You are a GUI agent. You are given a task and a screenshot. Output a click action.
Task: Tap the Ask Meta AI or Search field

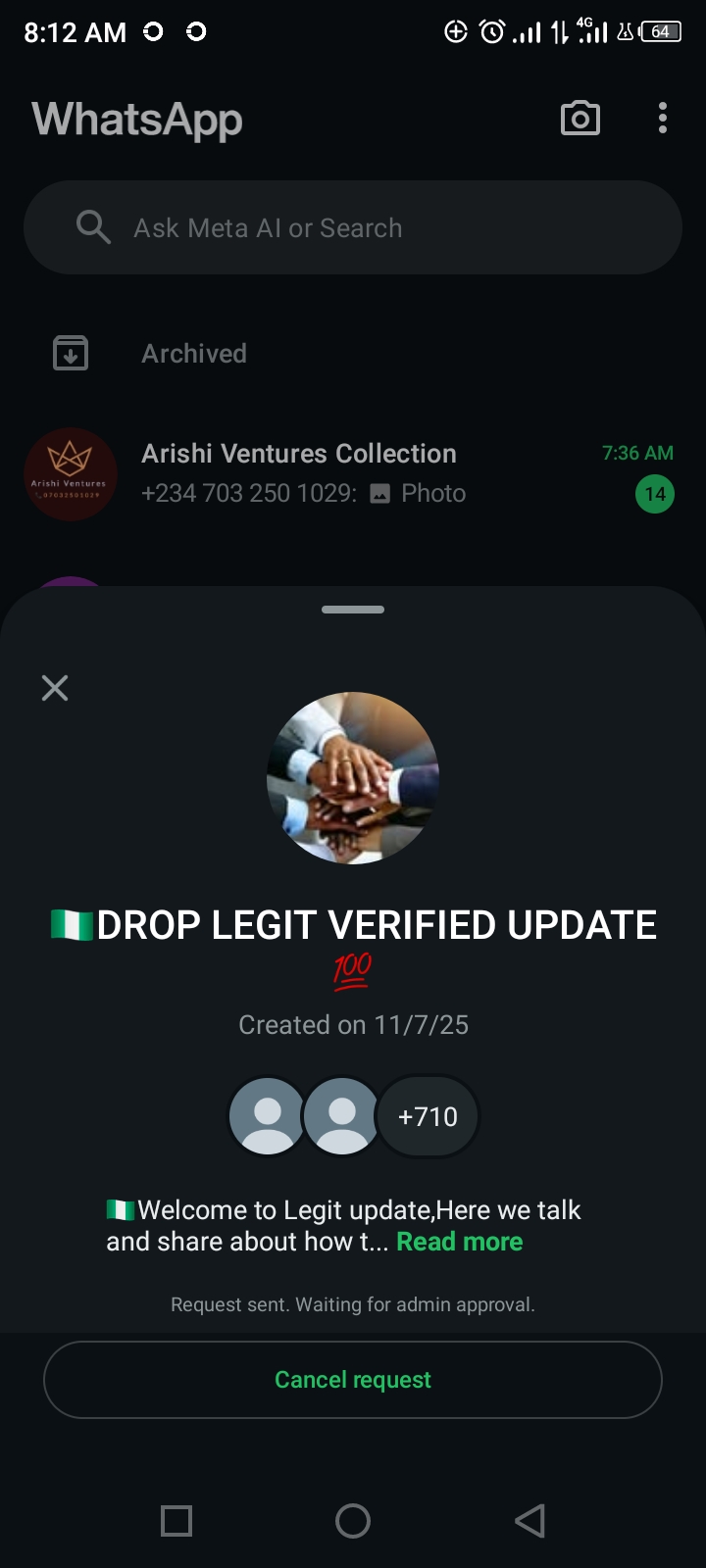point(353,227)
